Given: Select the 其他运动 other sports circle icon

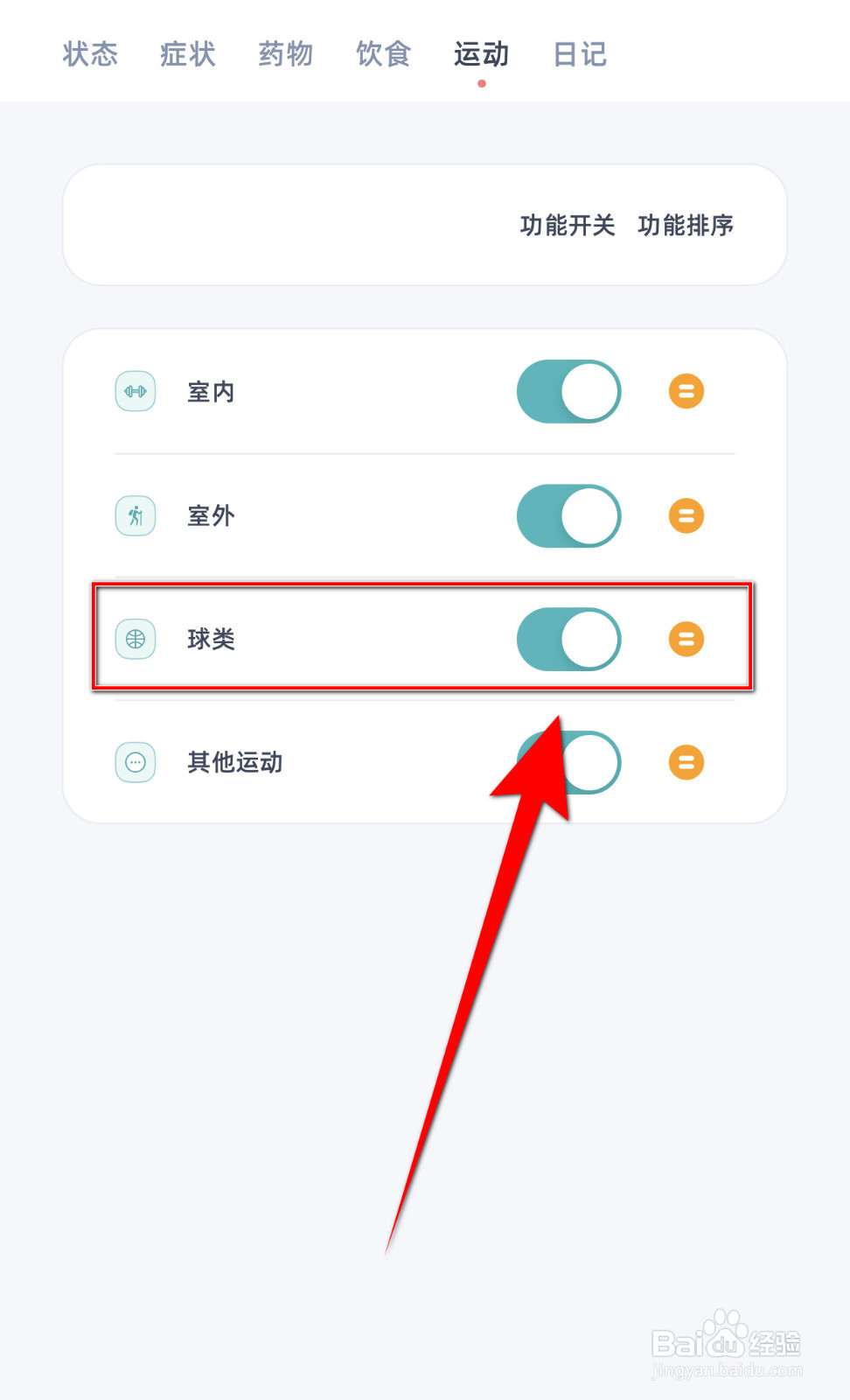Looking at the screenshot, I should click(x=135, y=762).
